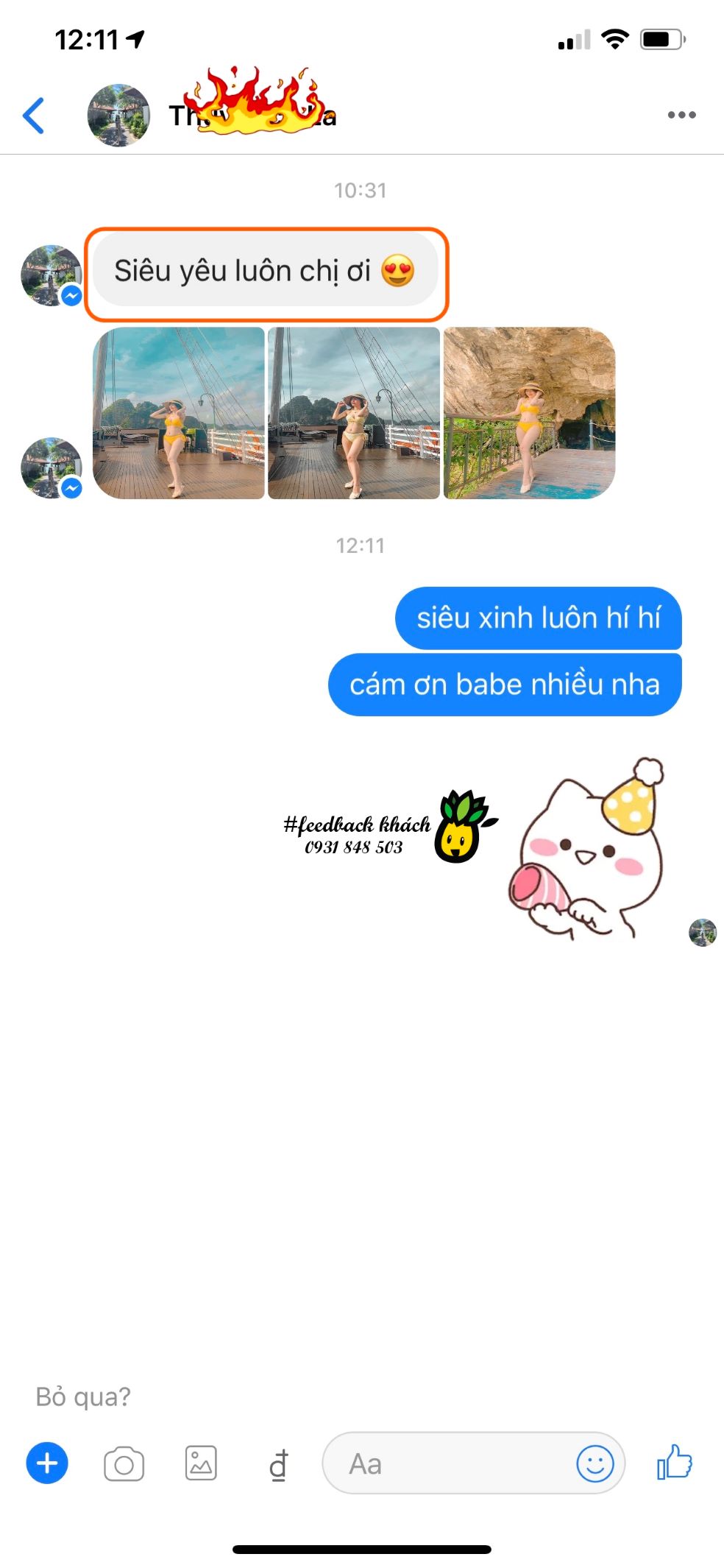View the second received boat deck photo
The image size is (724, 1568).
[x=354, y=414]
